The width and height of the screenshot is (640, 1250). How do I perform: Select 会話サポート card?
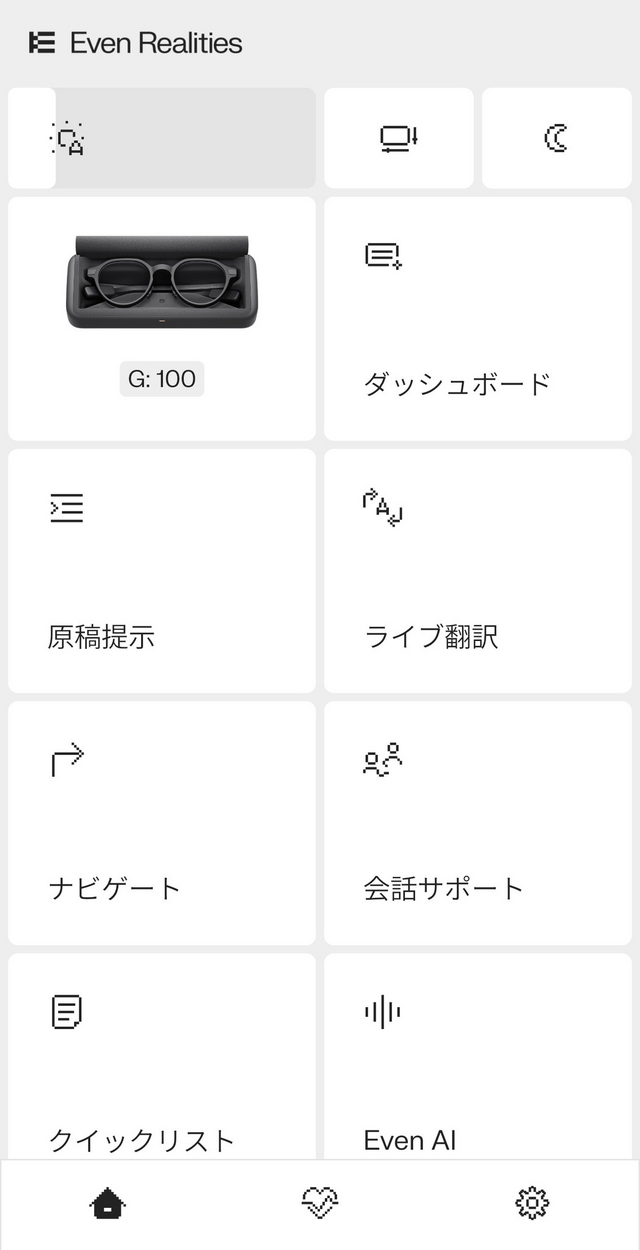coord(478,822)
